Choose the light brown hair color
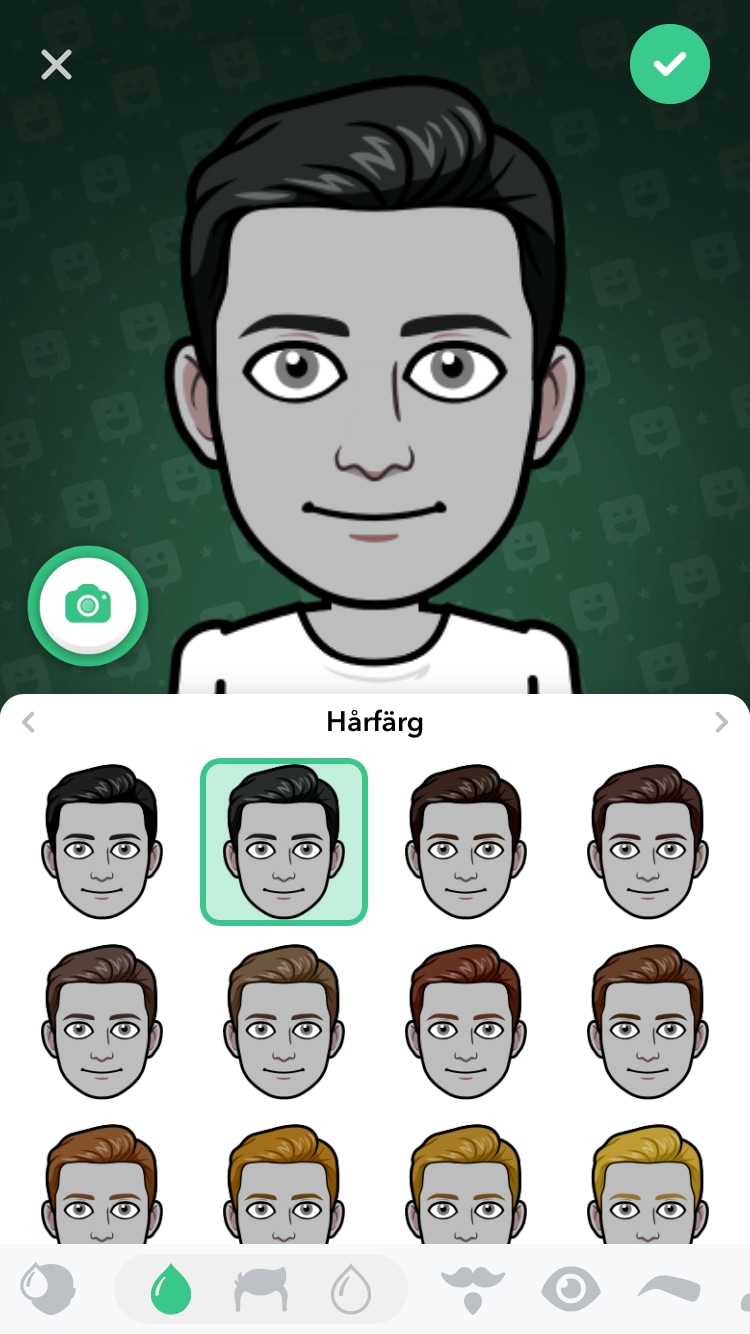 [284, 1022]
